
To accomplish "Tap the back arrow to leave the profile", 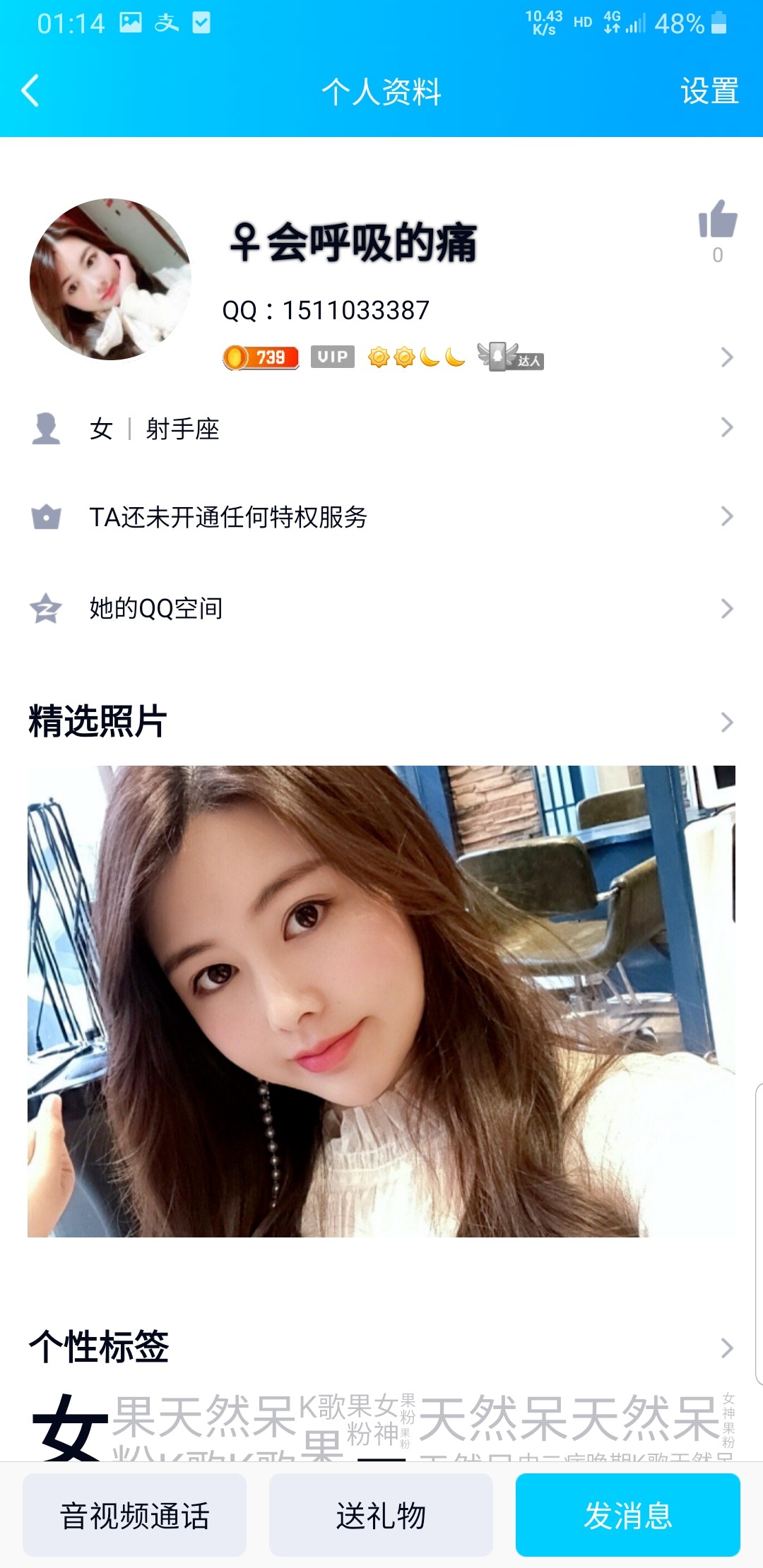I will tap(28, 90).
